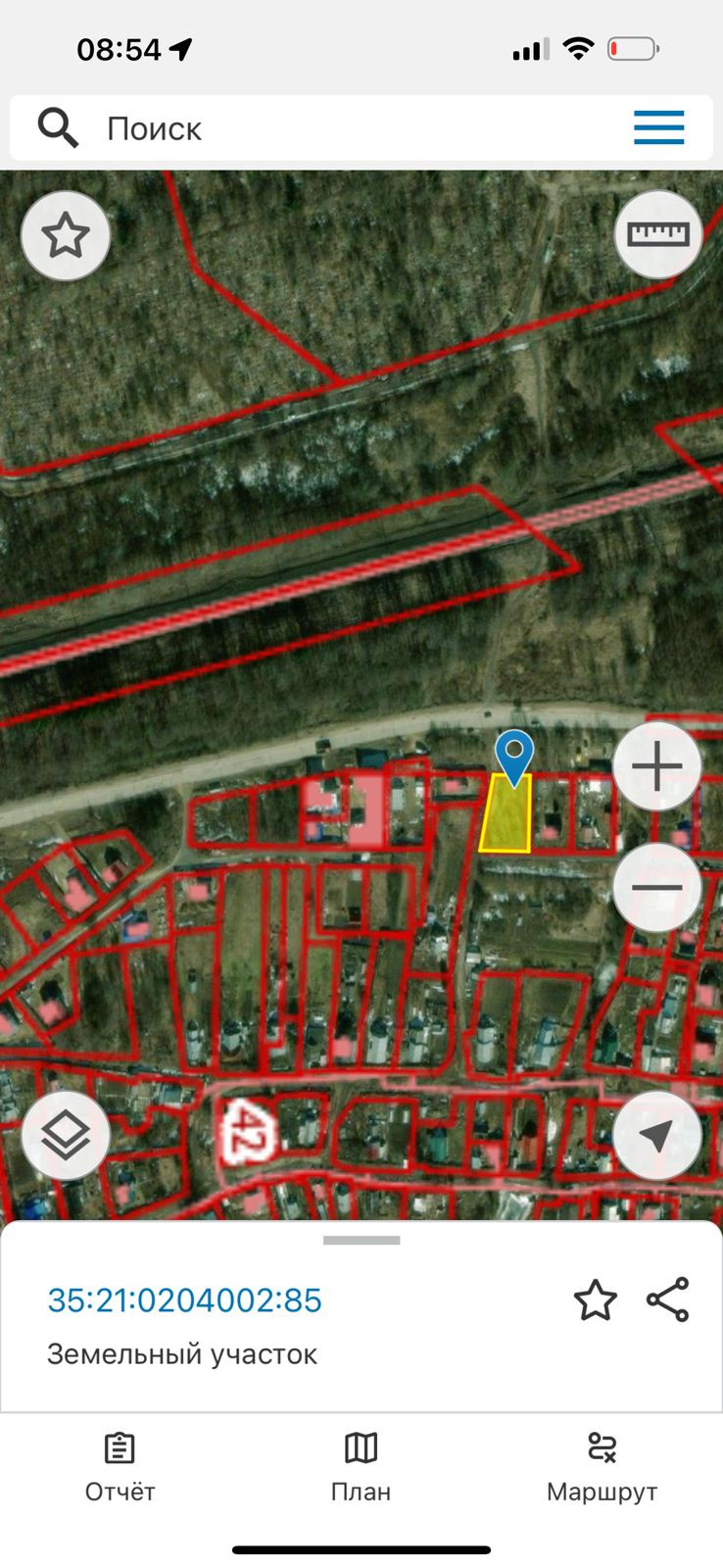This screenshot has width=723, height=1568.
Task: View the План of the plot
Action: point(361,1467)
